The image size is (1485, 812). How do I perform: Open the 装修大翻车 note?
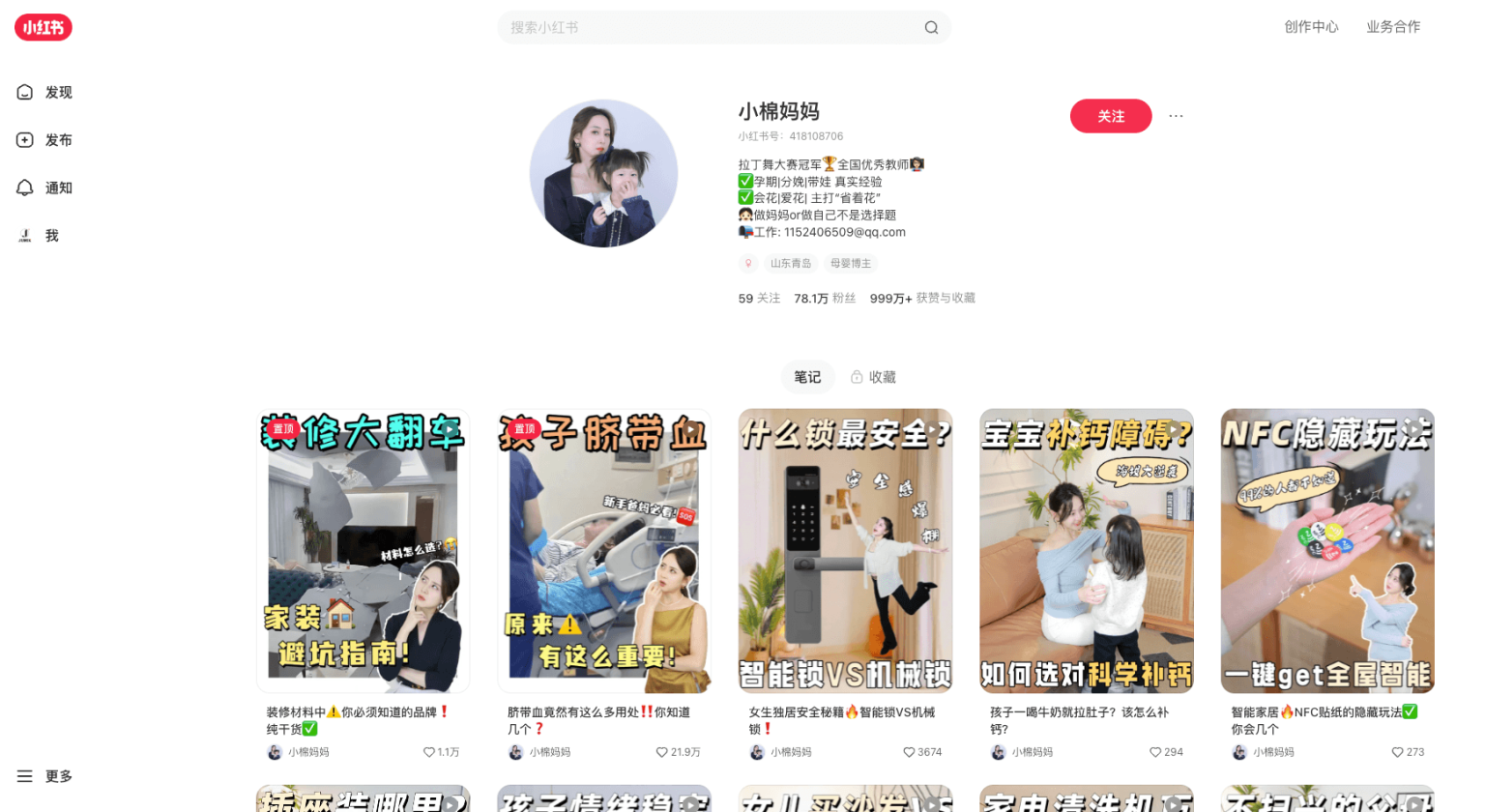[363, 550]
